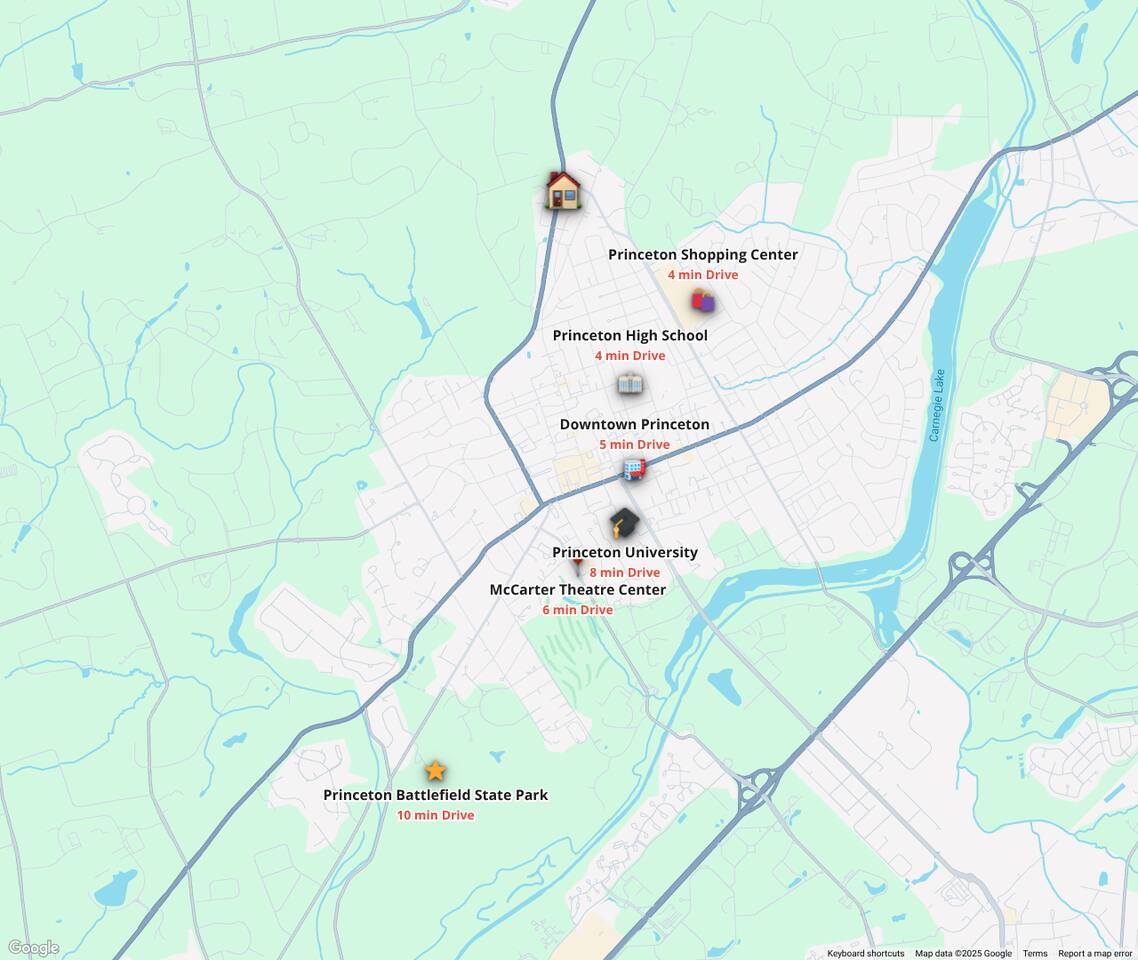This screenshot has height=960, width=1138.
Task: Open the Princeton Battlefield State Park star marker
Action: click(x=435, y=770)
